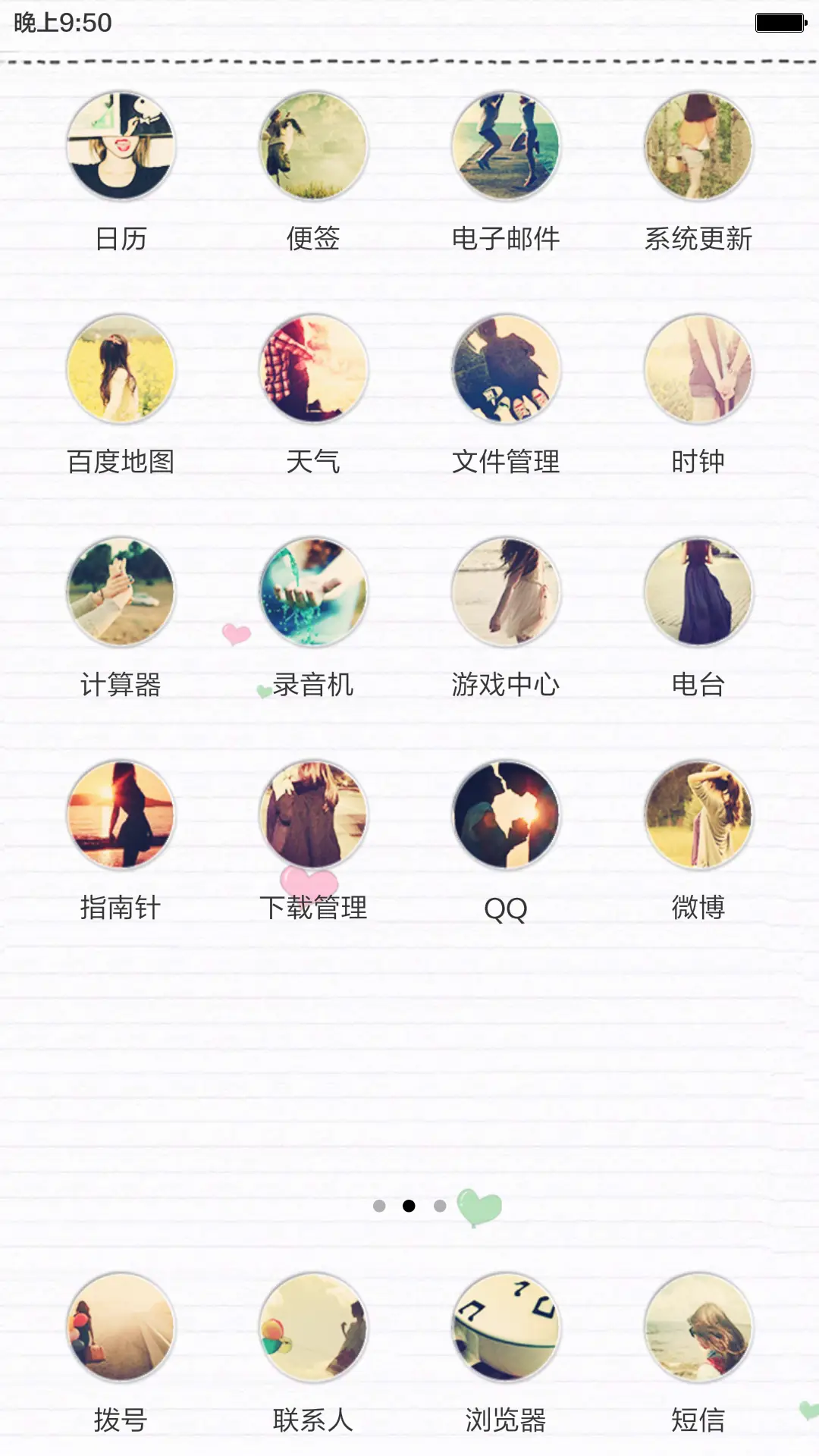Tune into the 电台 radio app
This screenshot has width=819, height=1456.
[x=698, y=593]
